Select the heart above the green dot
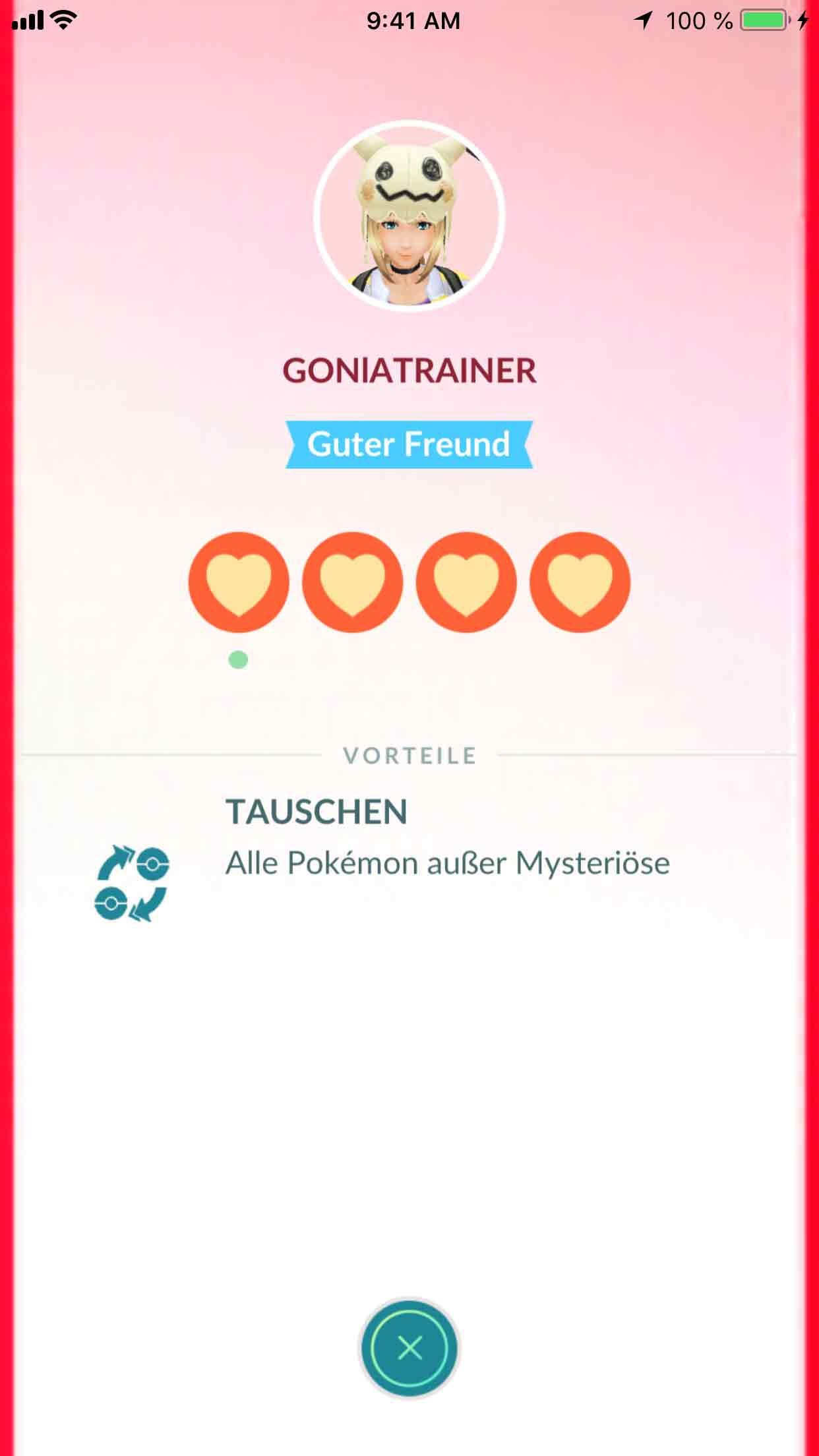 tap(239, 582)
